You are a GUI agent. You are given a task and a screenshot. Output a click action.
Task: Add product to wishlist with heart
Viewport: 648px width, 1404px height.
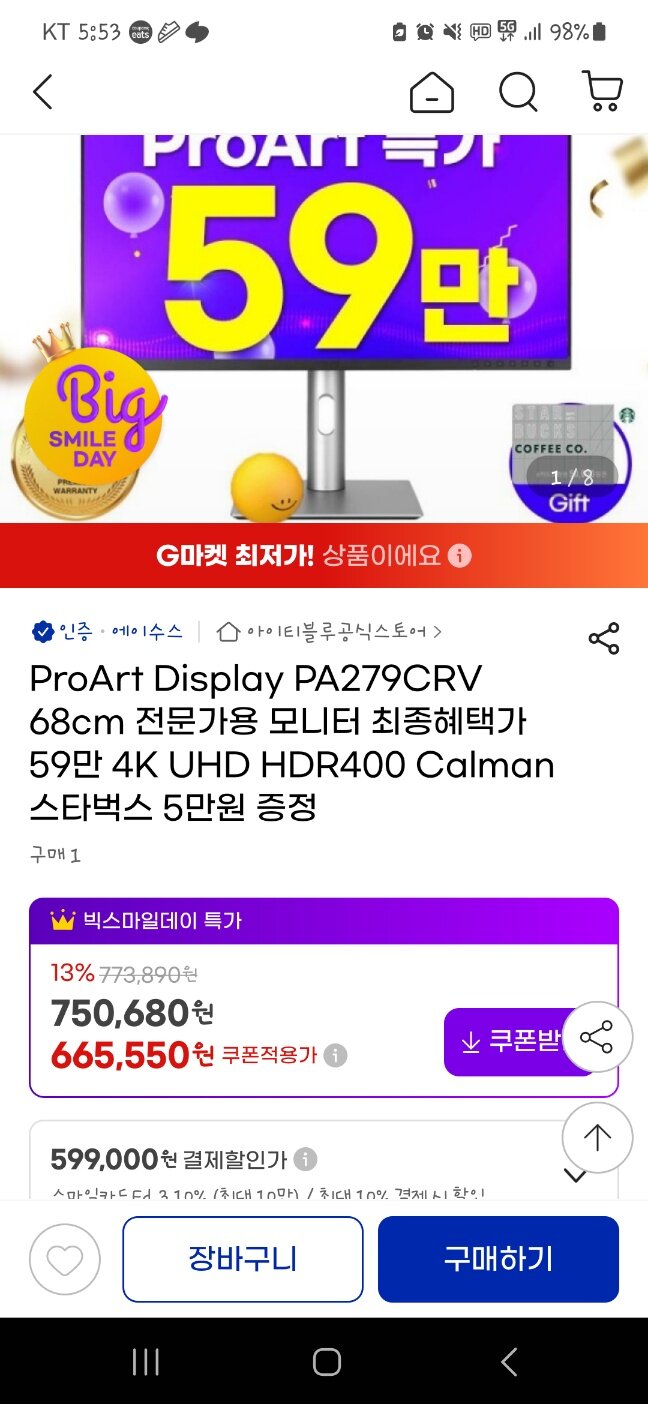(65, 1259)
